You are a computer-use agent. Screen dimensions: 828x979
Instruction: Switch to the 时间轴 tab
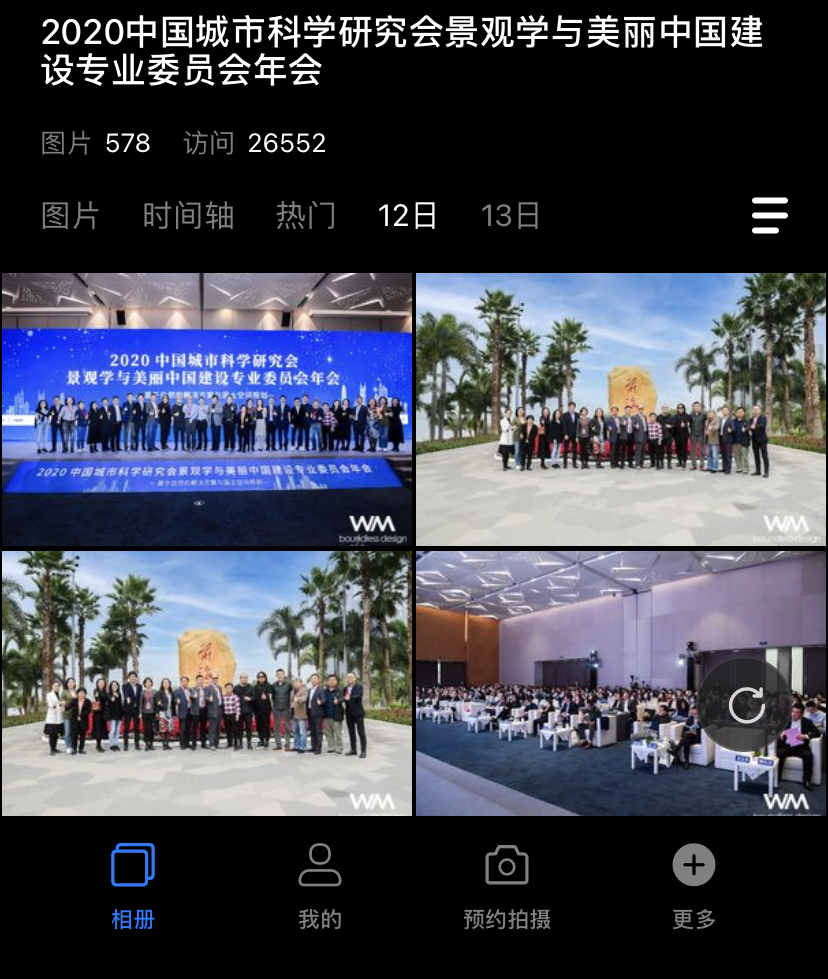coord(188,216)
